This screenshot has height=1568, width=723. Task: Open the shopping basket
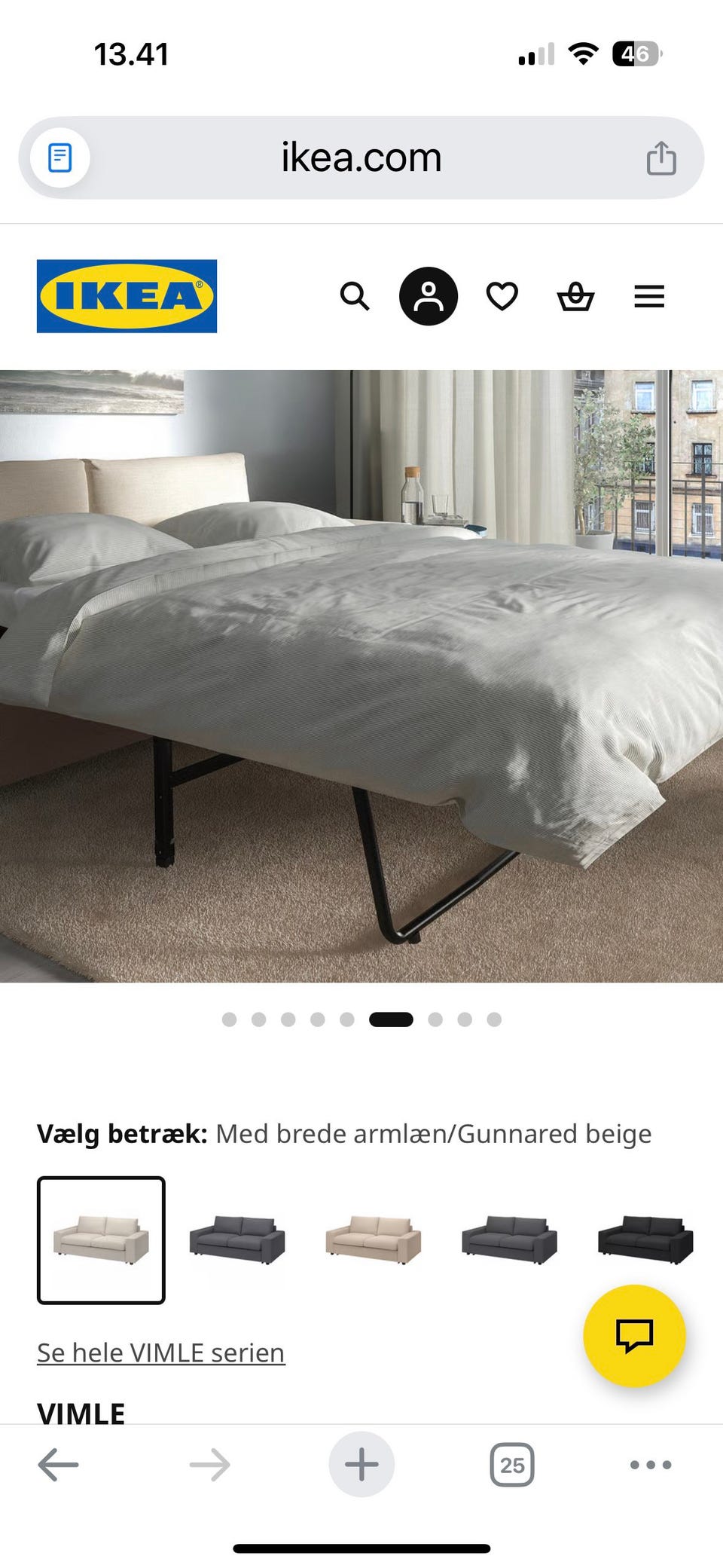[575, 296]
